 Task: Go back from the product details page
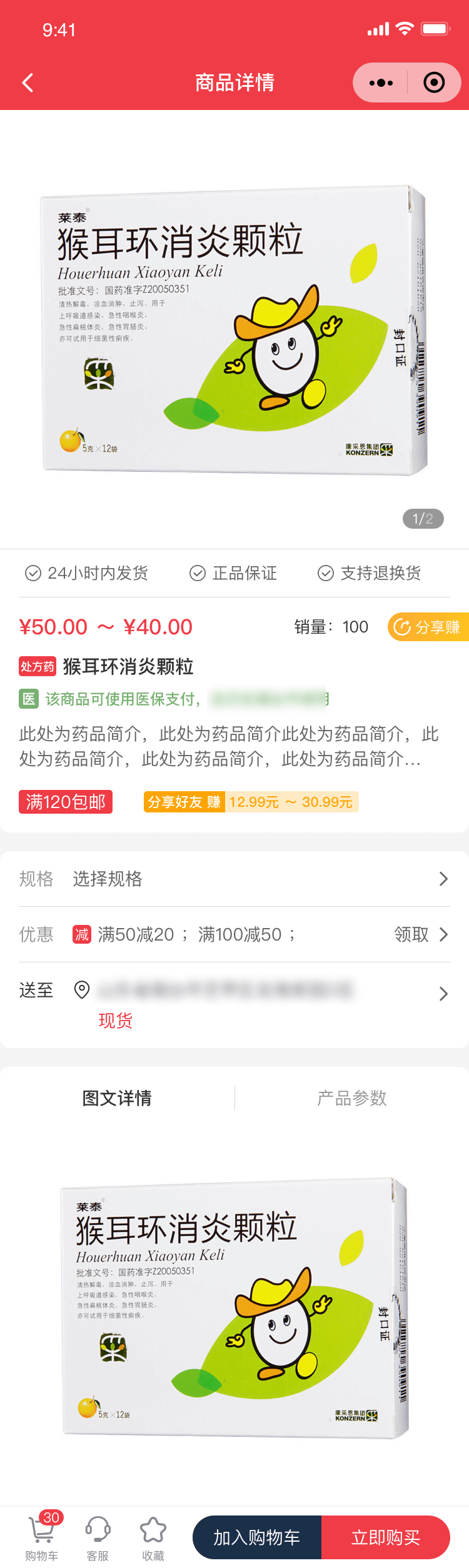(28, 82)
